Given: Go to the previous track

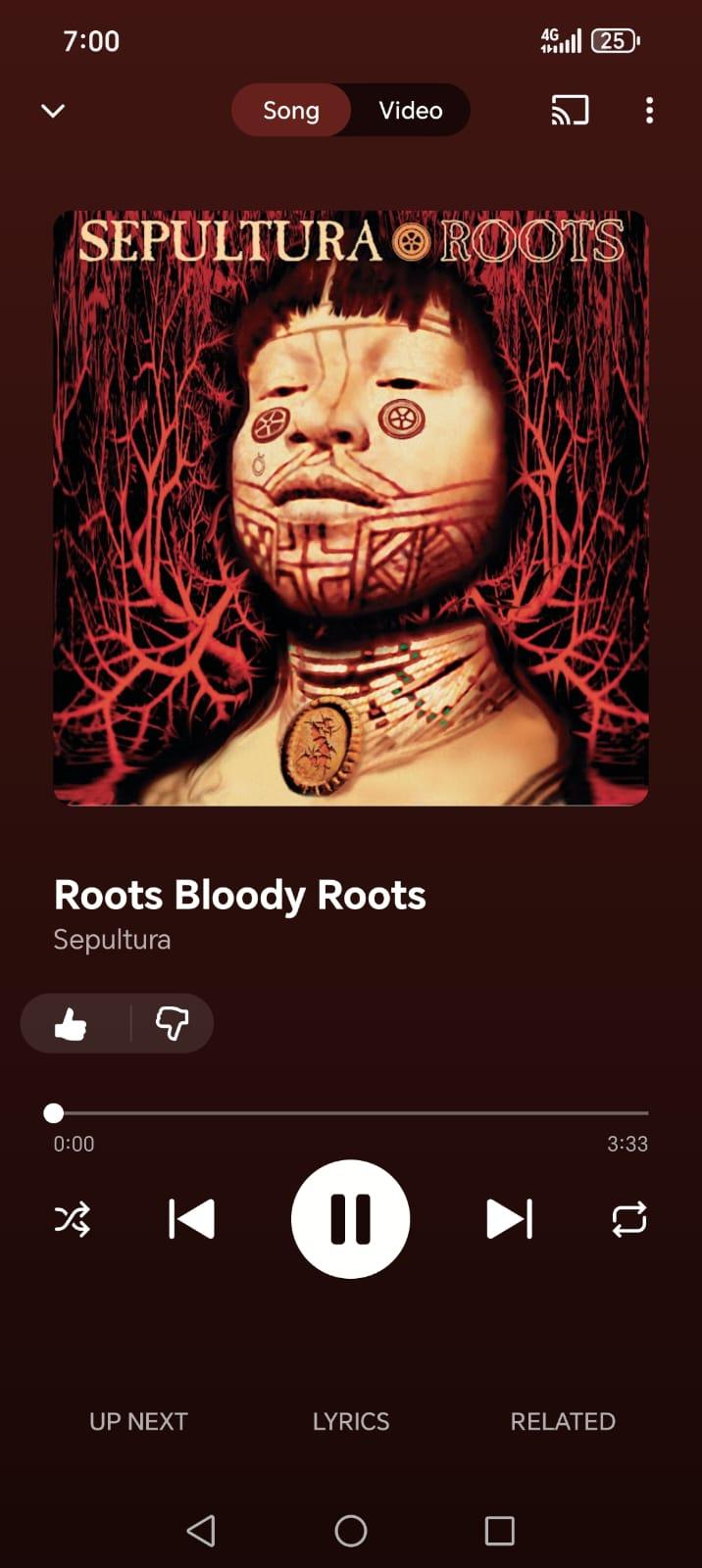Looking at the screenshot, I should point(191,1219).
